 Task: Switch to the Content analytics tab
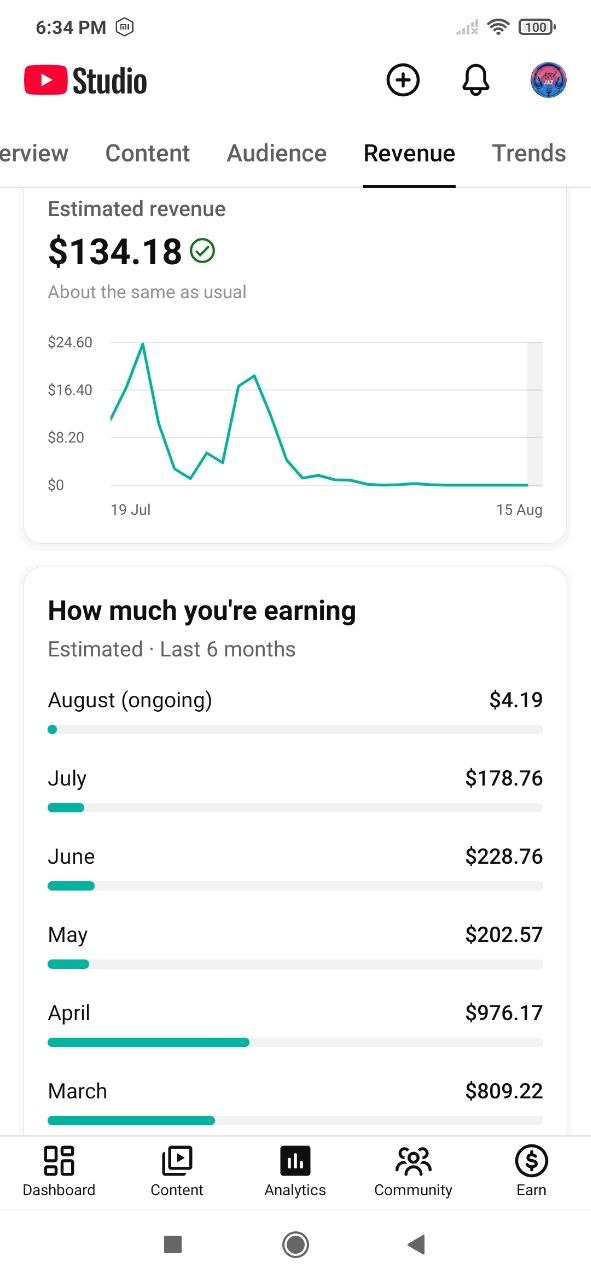tap(147, 153)
